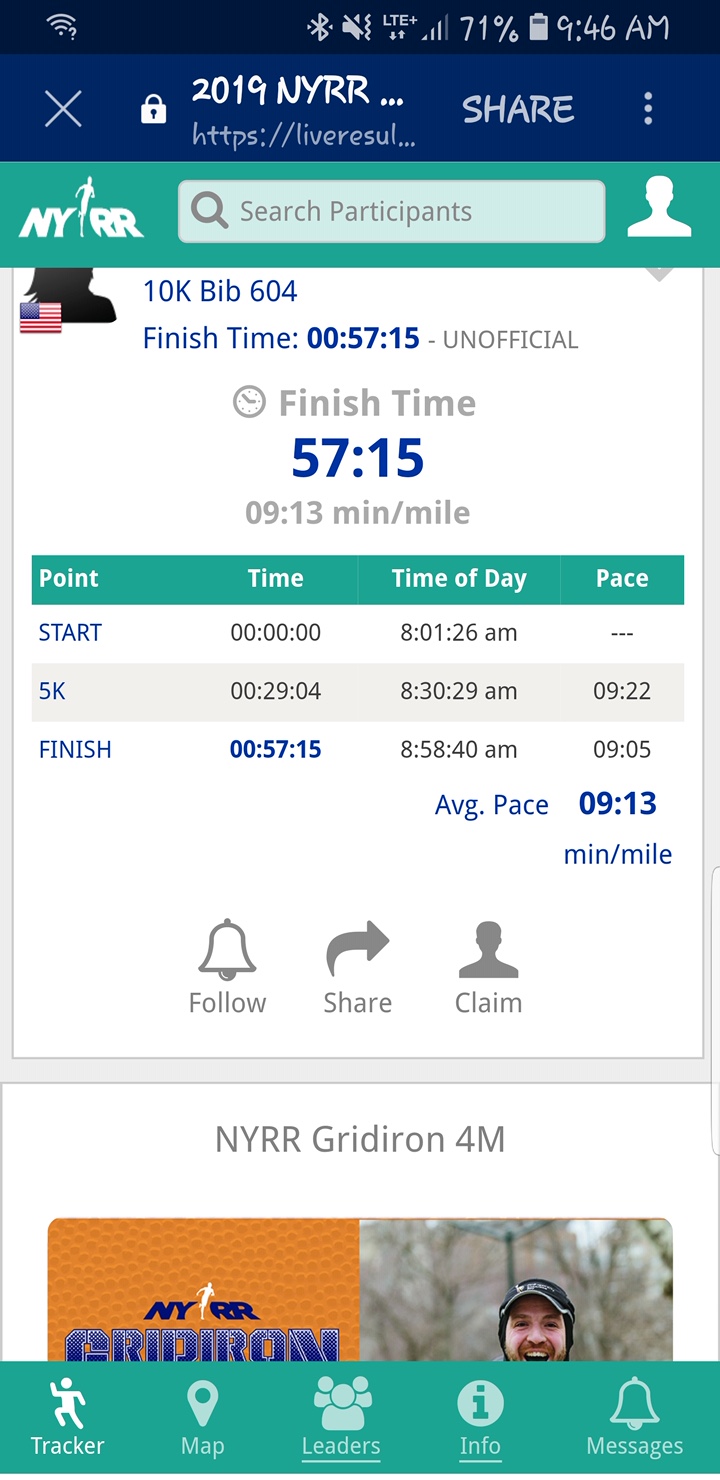Claim this participant profile
This screenshot has height=1480, width=720.
pyautogui.click(x=488, y=967)
